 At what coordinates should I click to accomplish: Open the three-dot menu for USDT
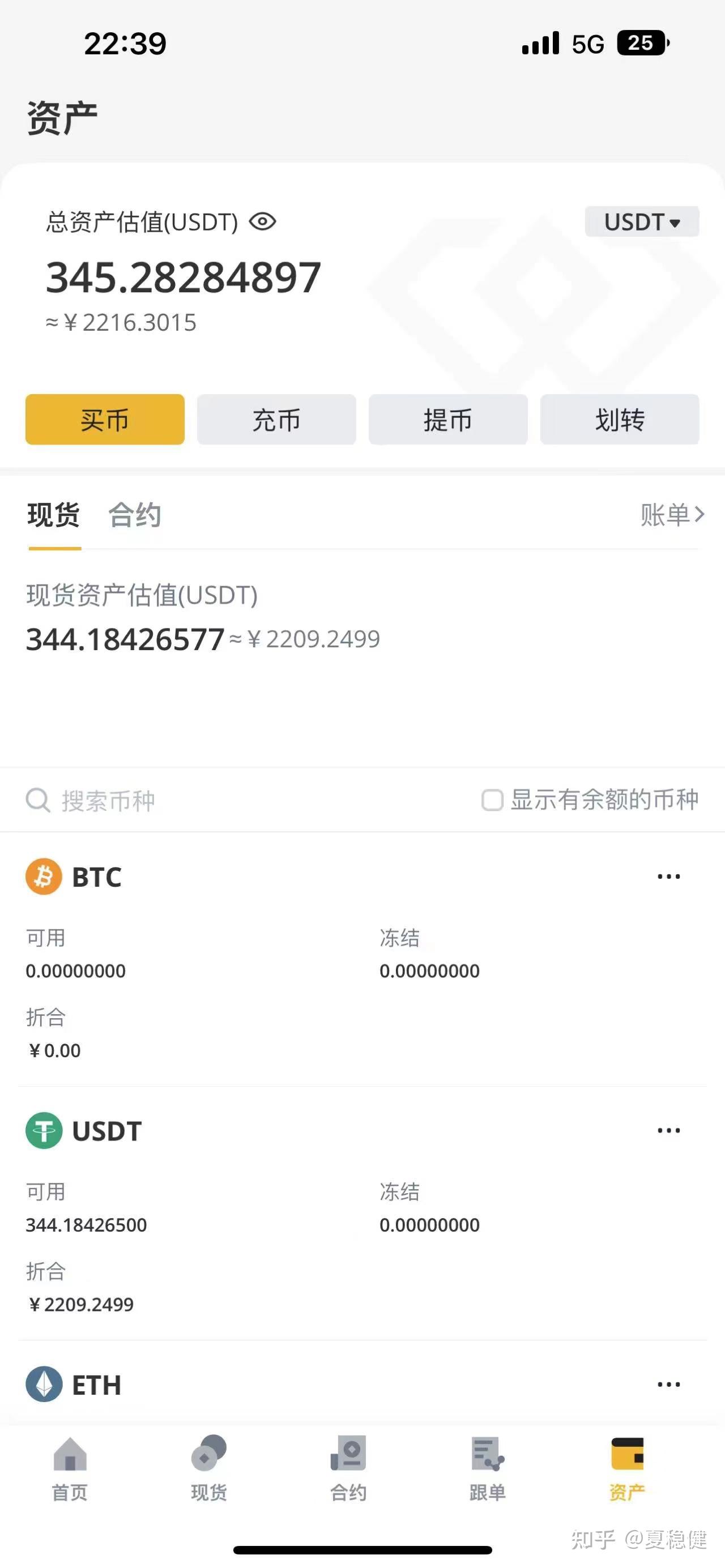click(668, 1130)
